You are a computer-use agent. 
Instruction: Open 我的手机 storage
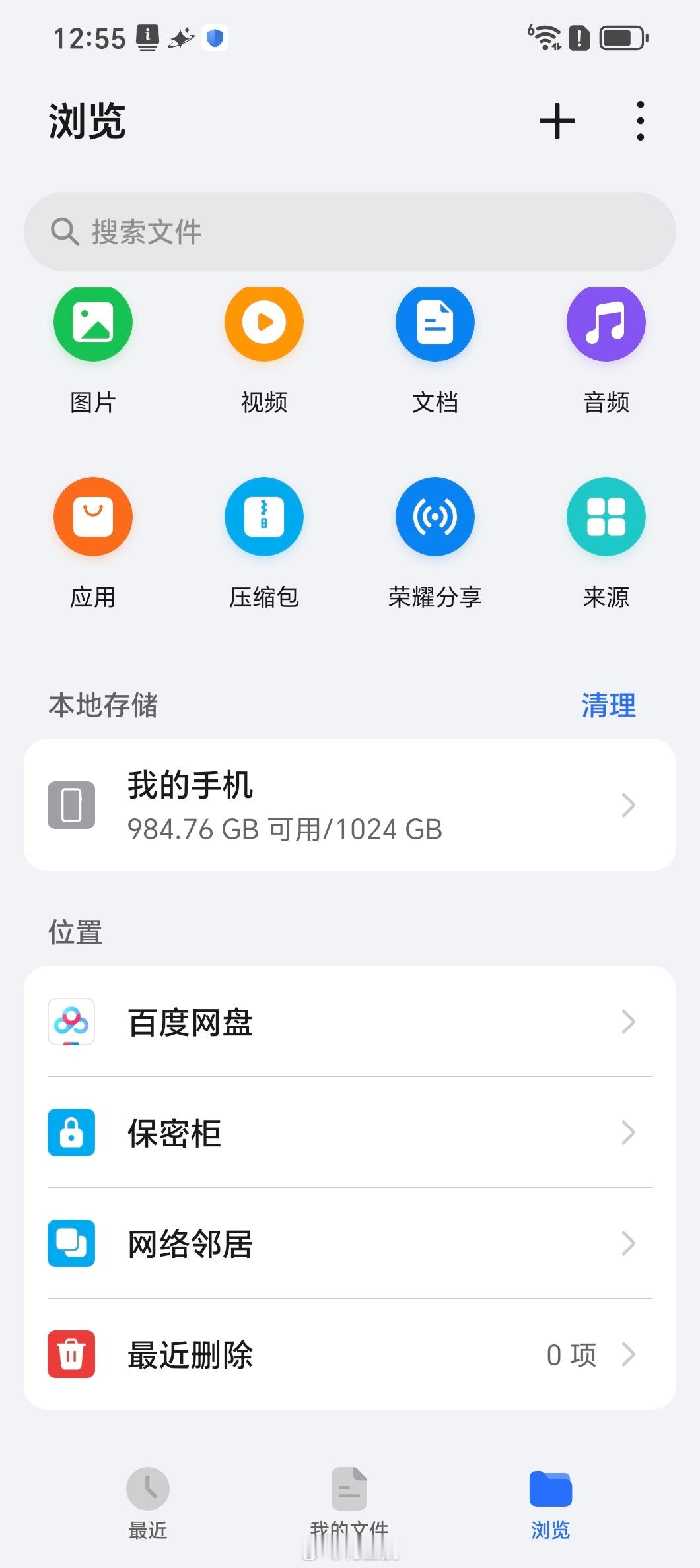click(350, 805)
